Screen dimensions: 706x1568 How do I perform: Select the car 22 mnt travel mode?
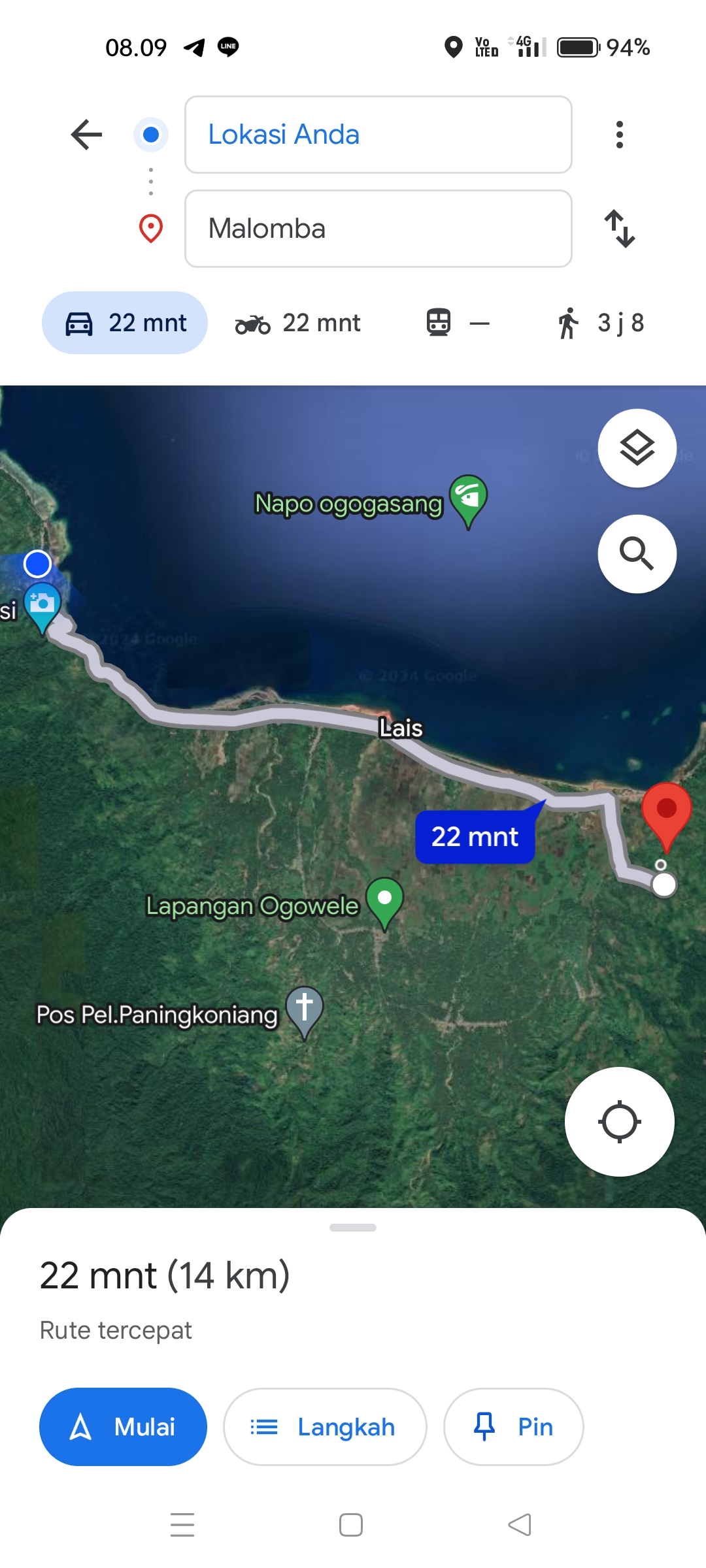pyautogui.click(x=125, y=323)
